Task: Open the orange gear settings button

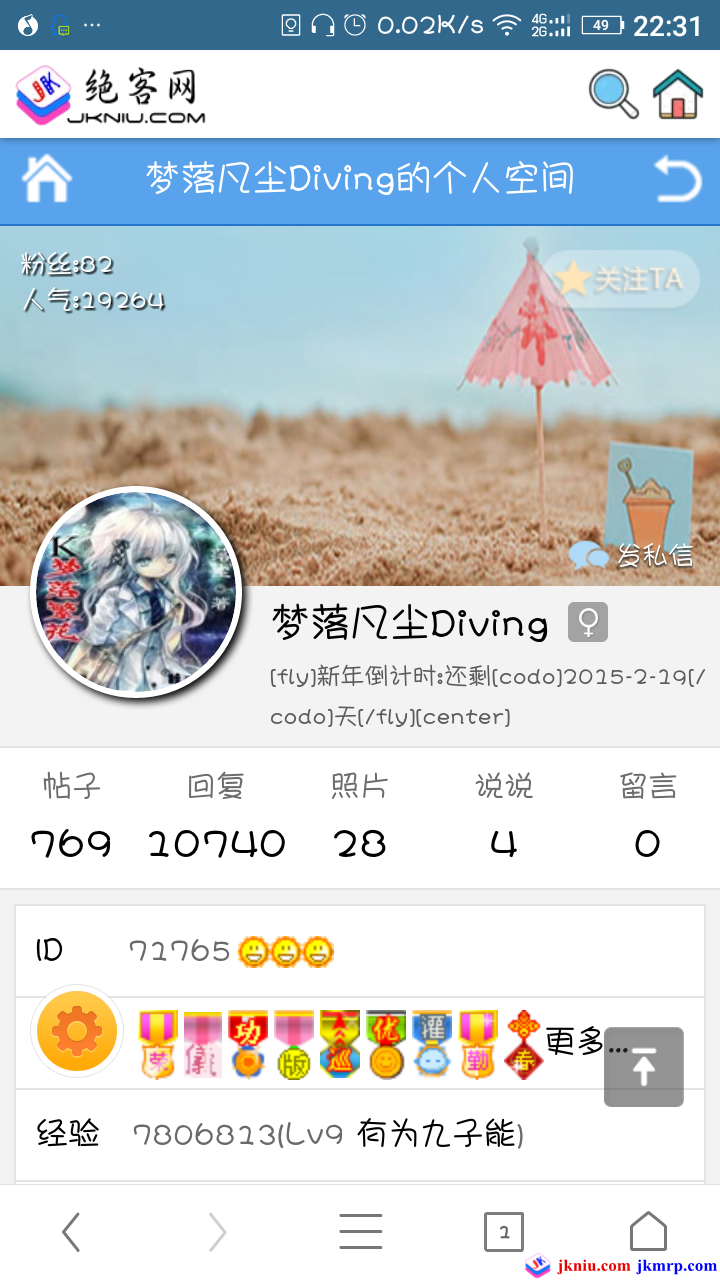Action: [77, 1033]
